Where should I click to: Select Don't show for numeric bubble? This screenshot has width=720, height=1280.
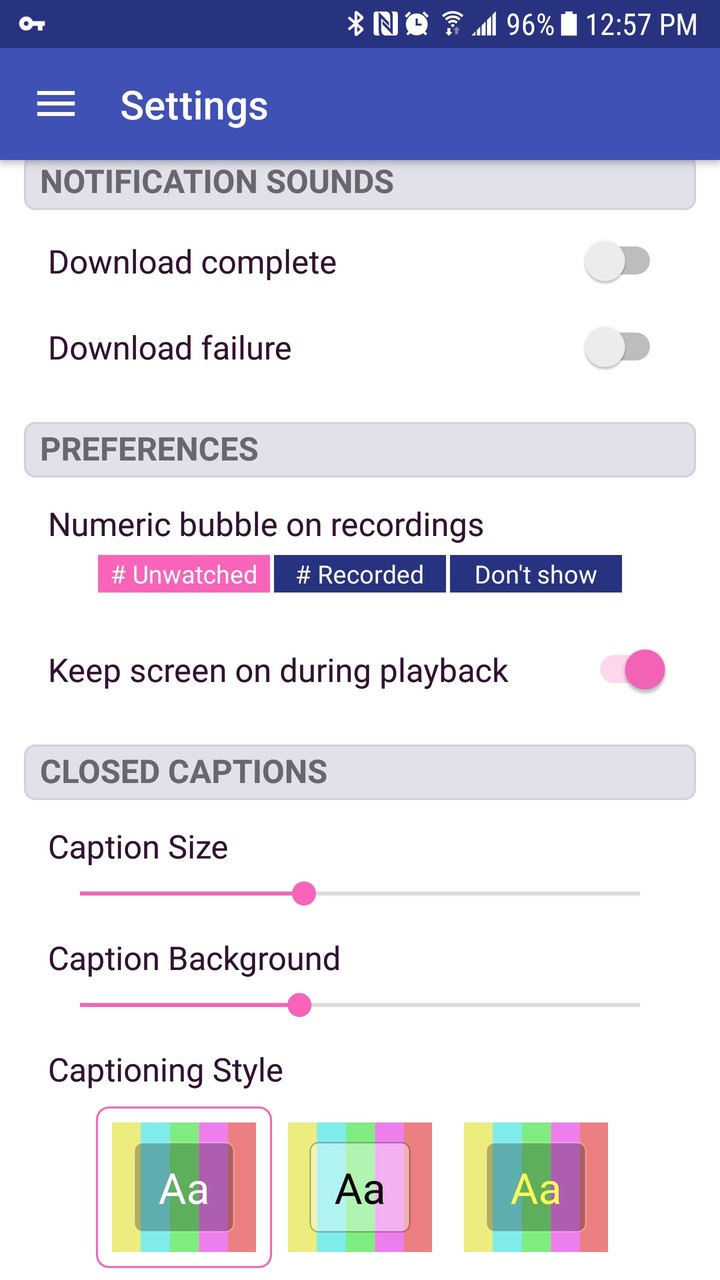[x=536, y=575]
